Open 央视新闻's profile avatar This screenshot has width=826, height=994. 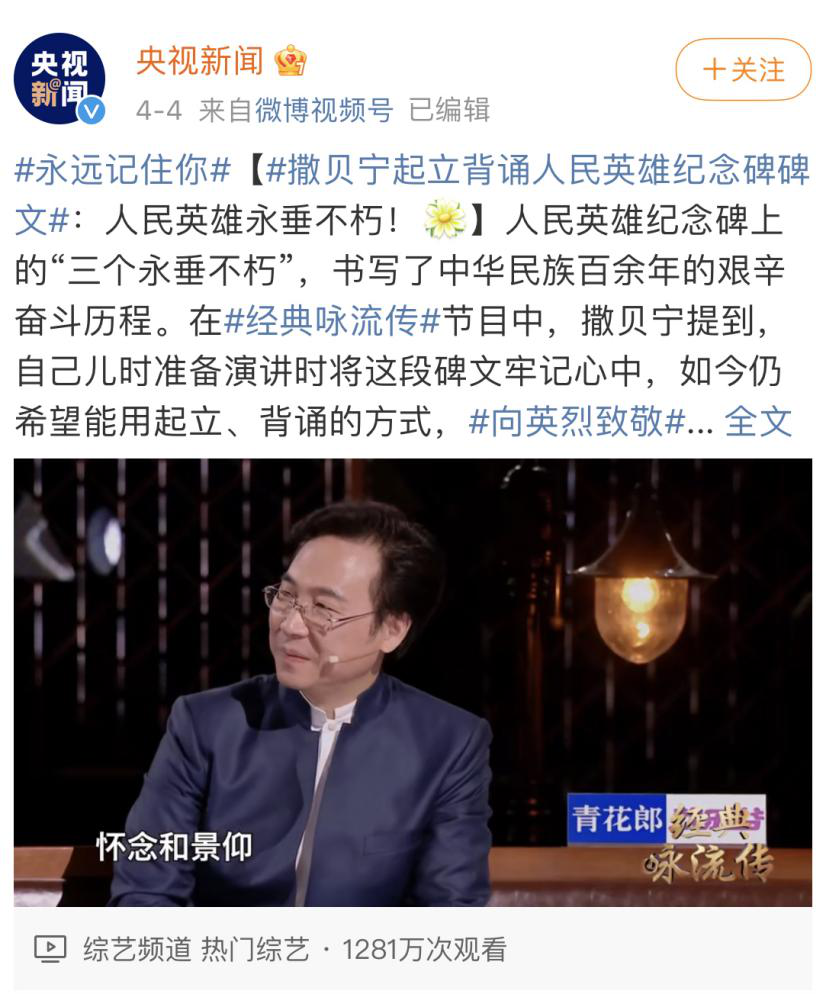pos(59,79)
